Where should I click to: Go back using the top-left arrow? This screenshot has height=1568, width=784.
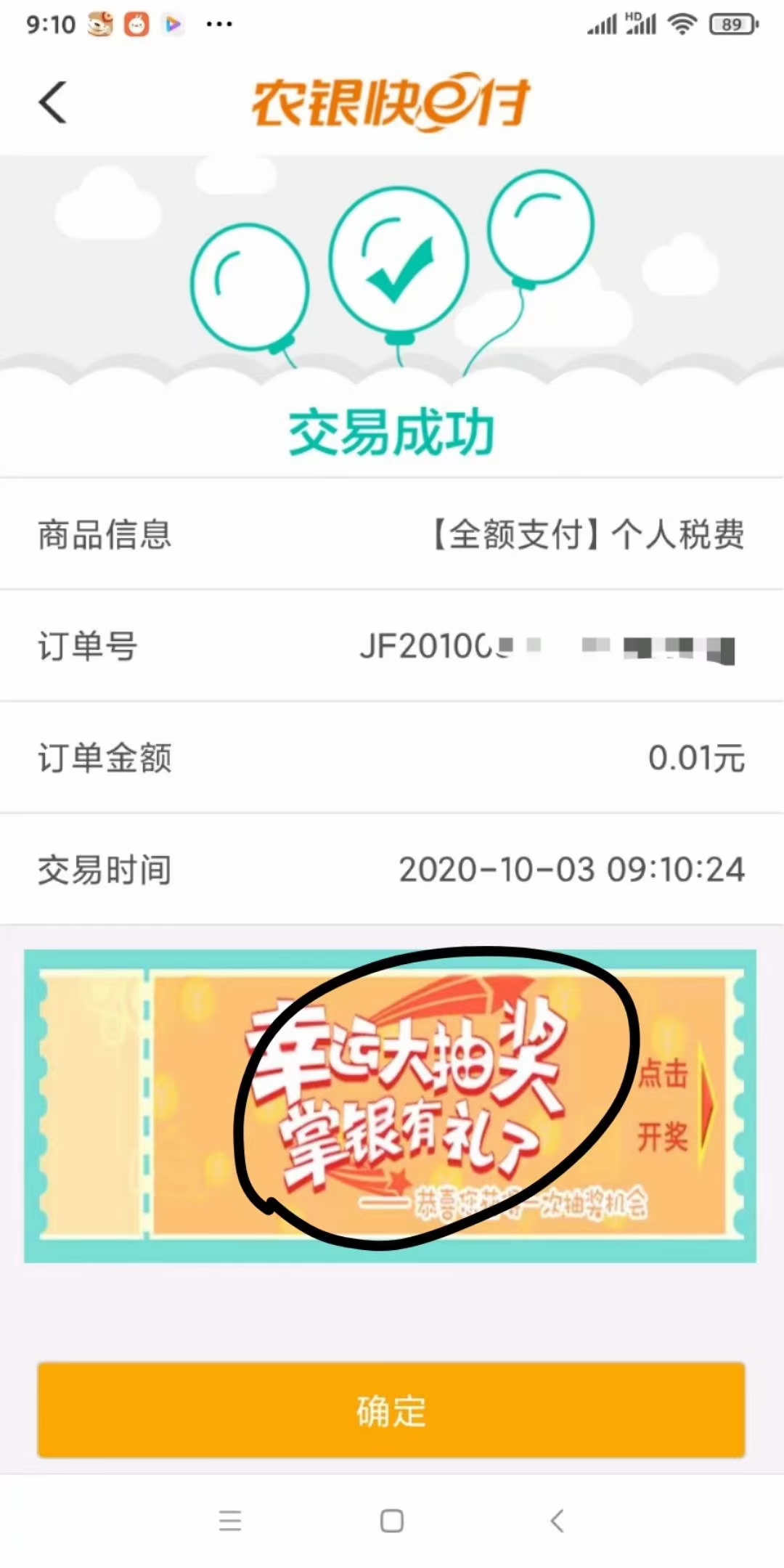[x=53, y=102]
